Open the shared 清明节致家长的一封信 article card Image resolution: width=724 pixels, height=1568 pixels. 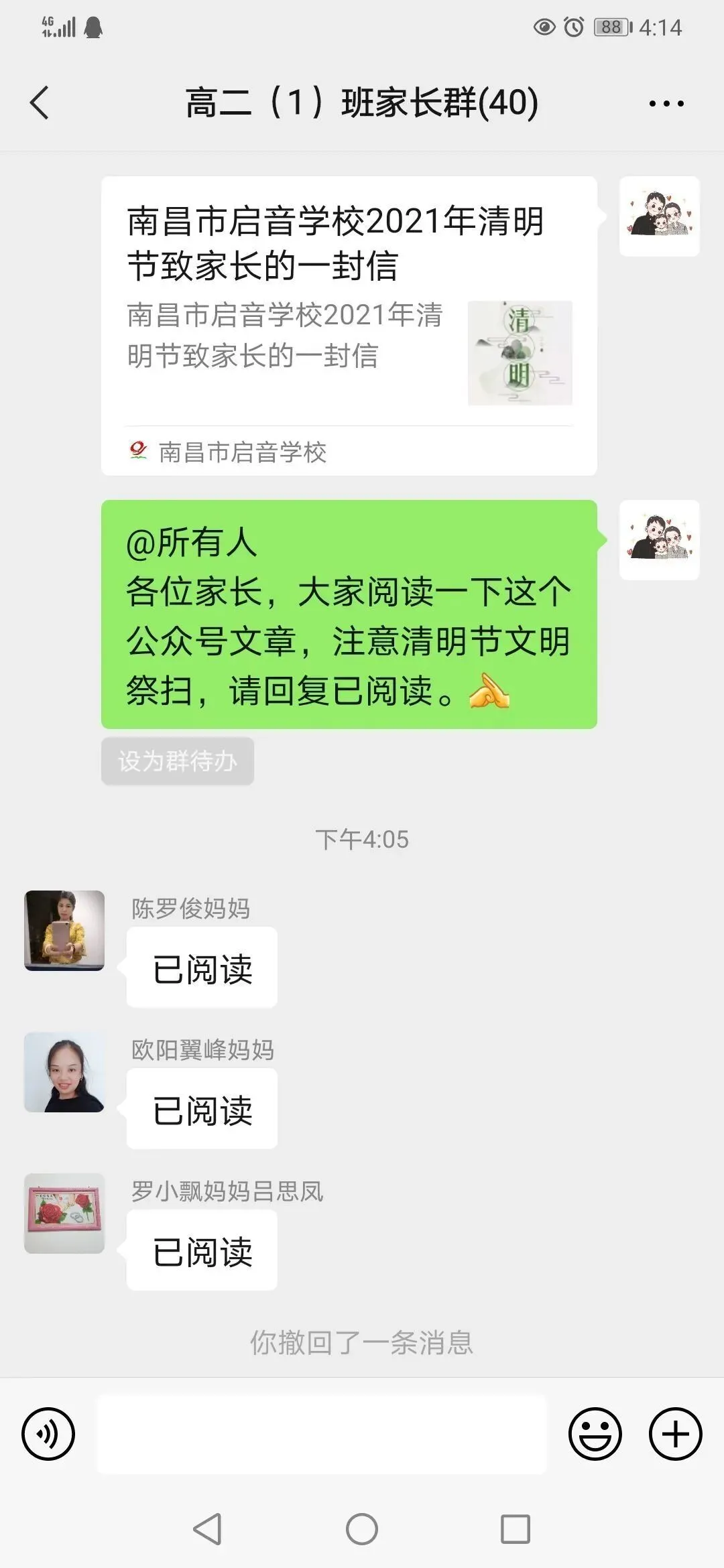349,326
